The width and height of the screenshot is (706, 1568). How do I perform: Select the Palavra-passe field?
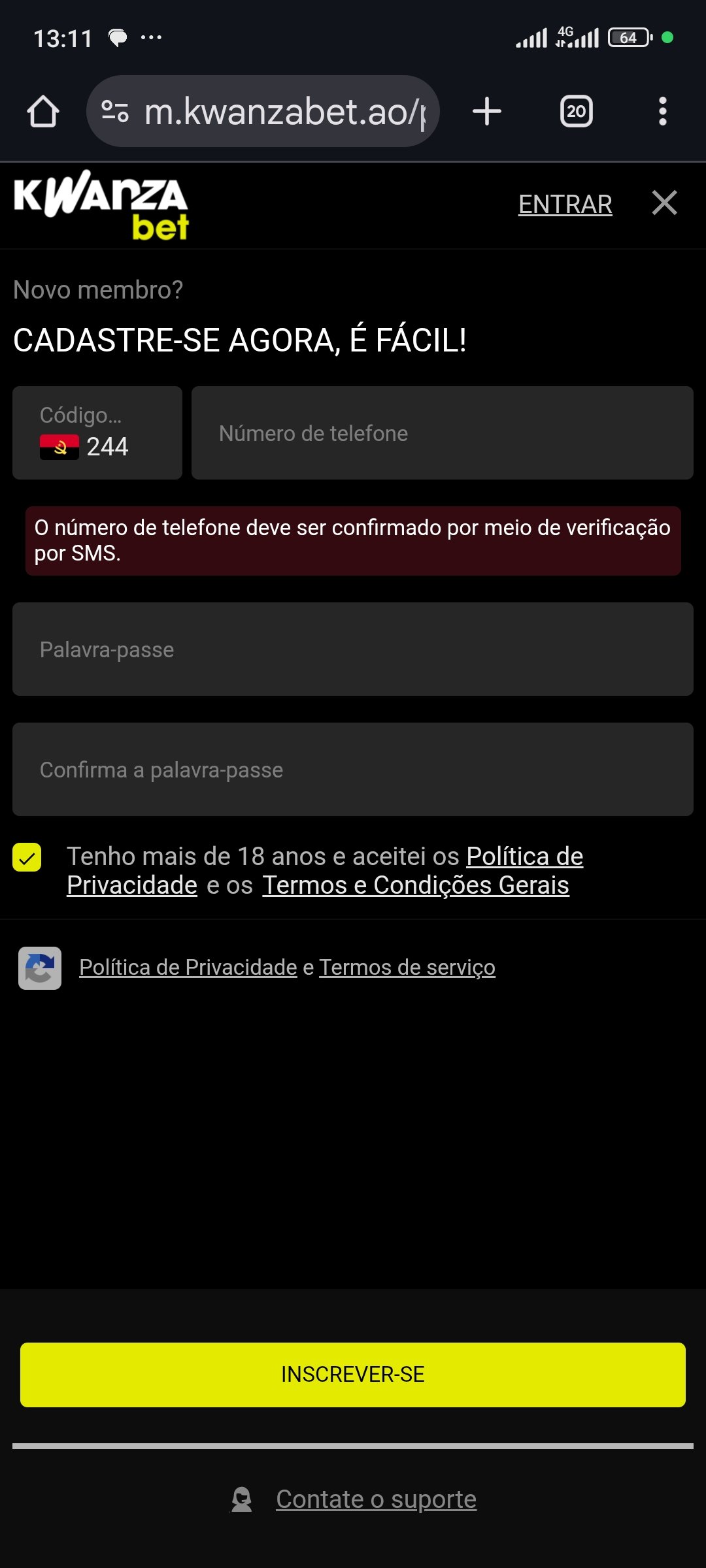click(353, 649)
